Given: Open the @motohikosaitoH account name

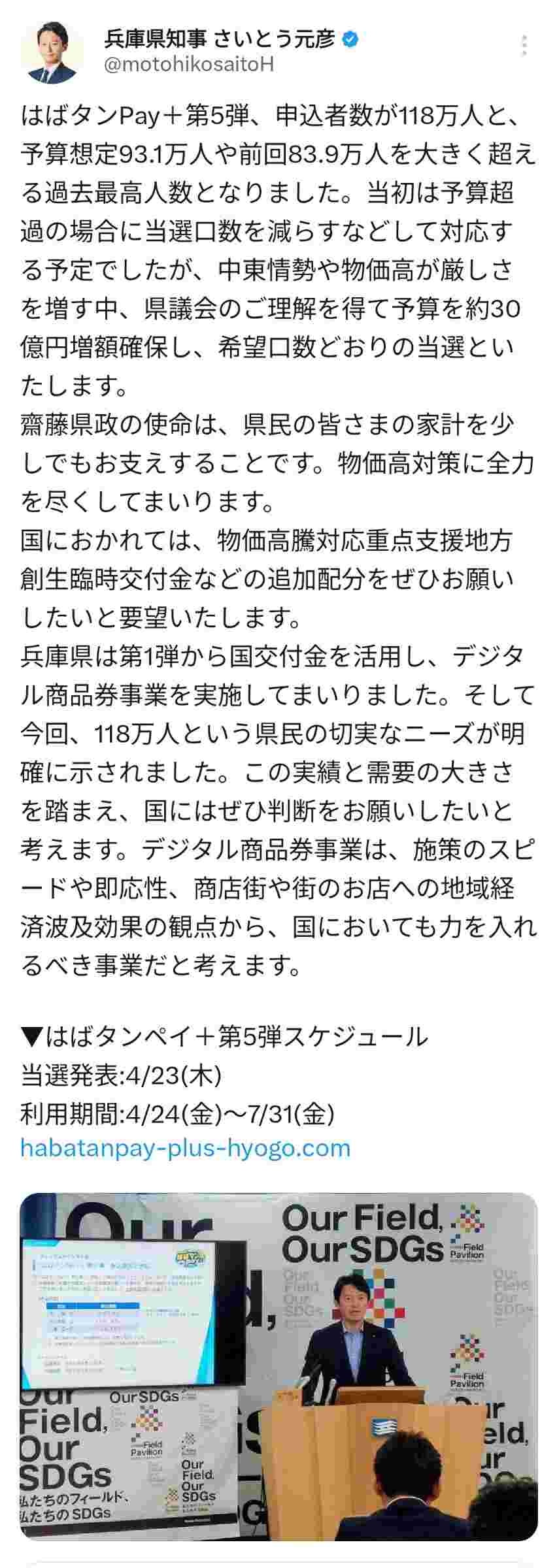Looking at the screenshot, I should (x=188, y=65).
